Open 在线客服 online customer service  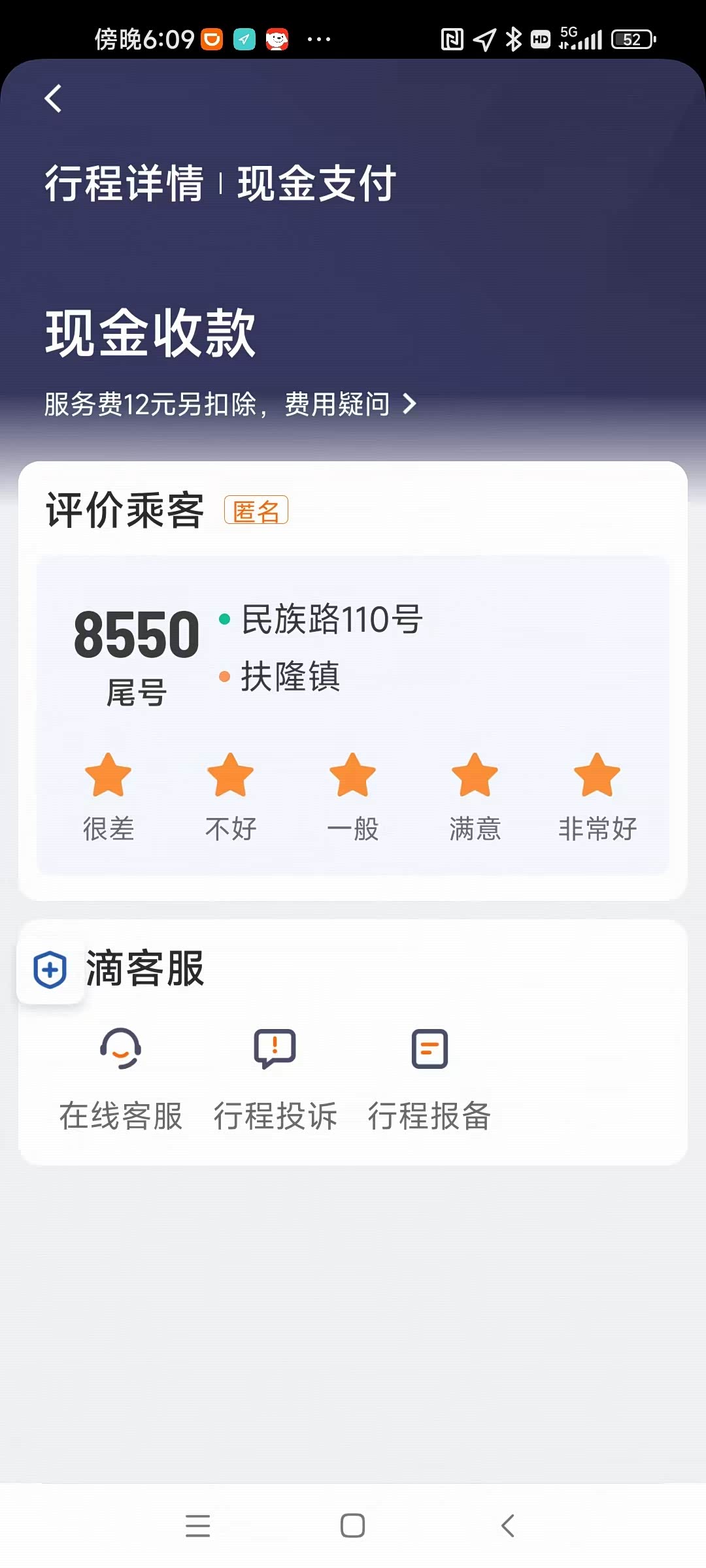coord(121,1077)
